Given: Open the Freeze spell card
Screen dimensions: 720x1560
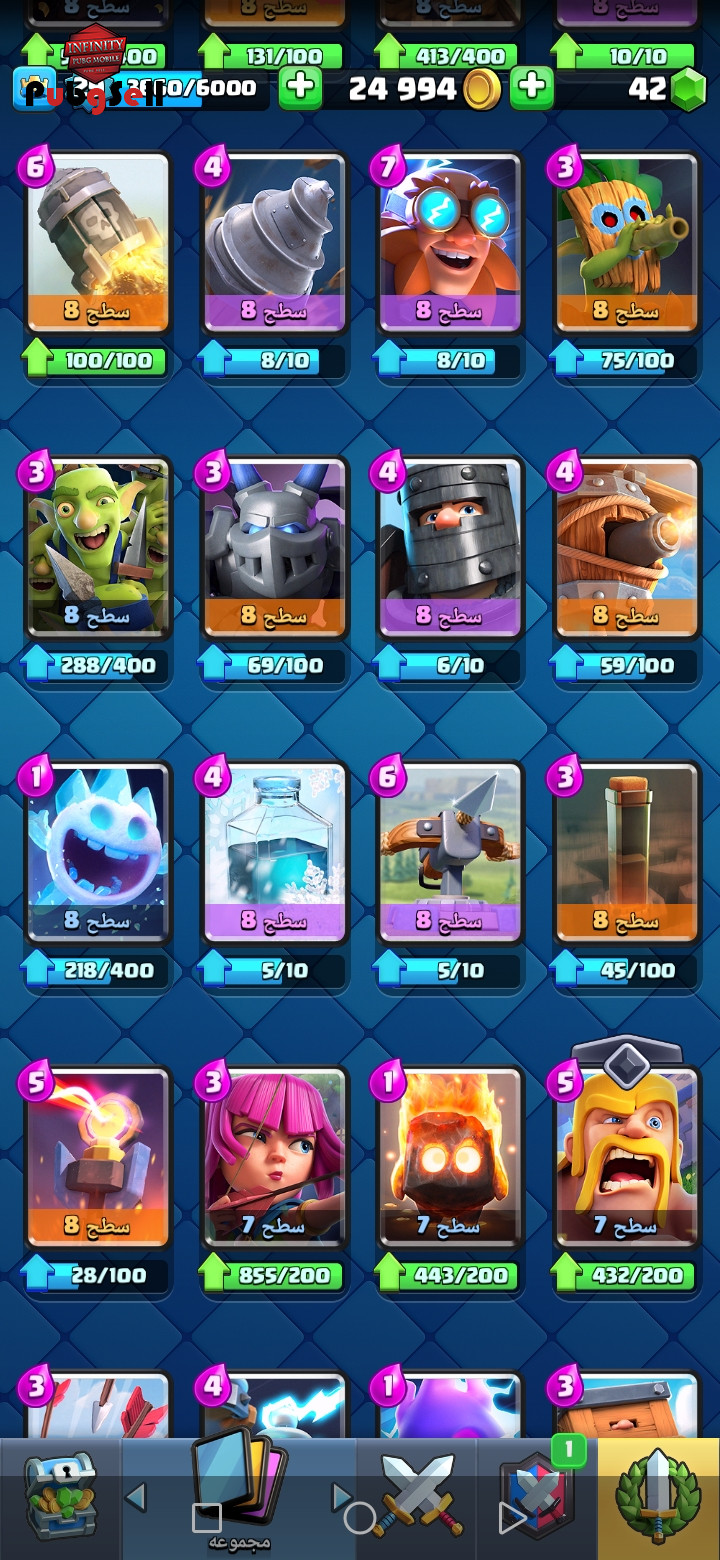Looking at the screenshot, I should [x=275, y=852].
